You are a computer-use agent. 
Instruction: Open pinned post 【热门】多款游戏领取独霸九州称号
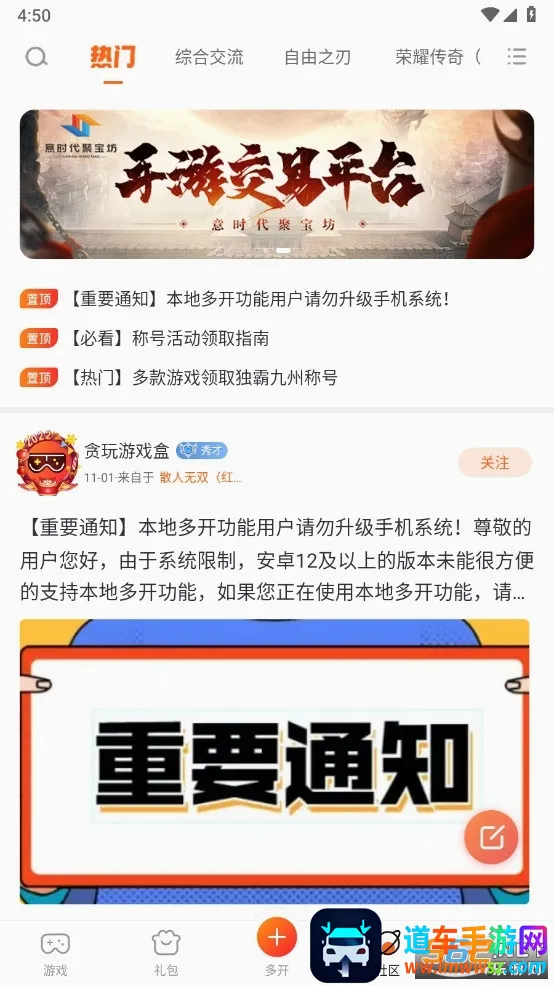179,377
